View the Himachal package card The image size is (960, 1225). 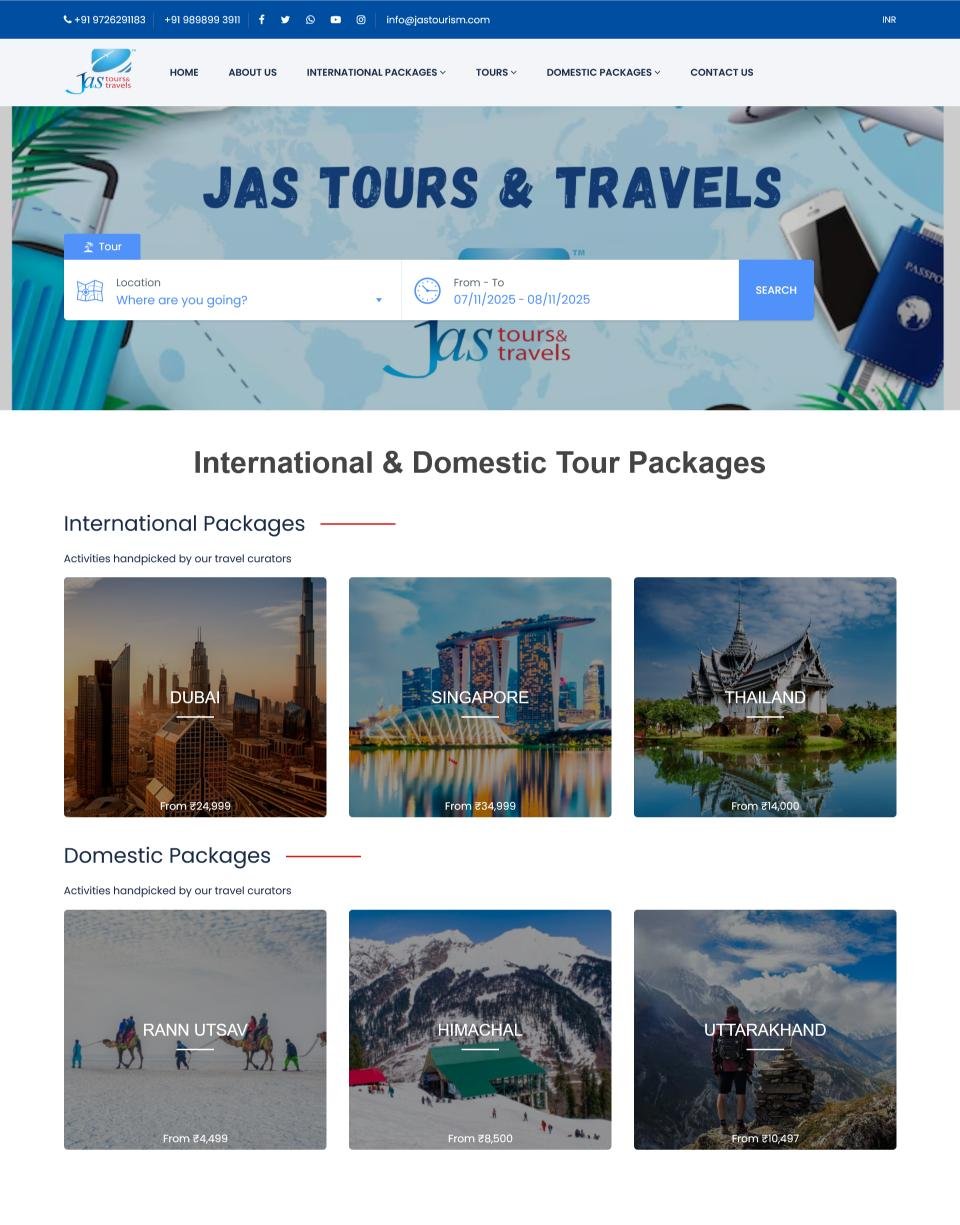coord(480,1029)
